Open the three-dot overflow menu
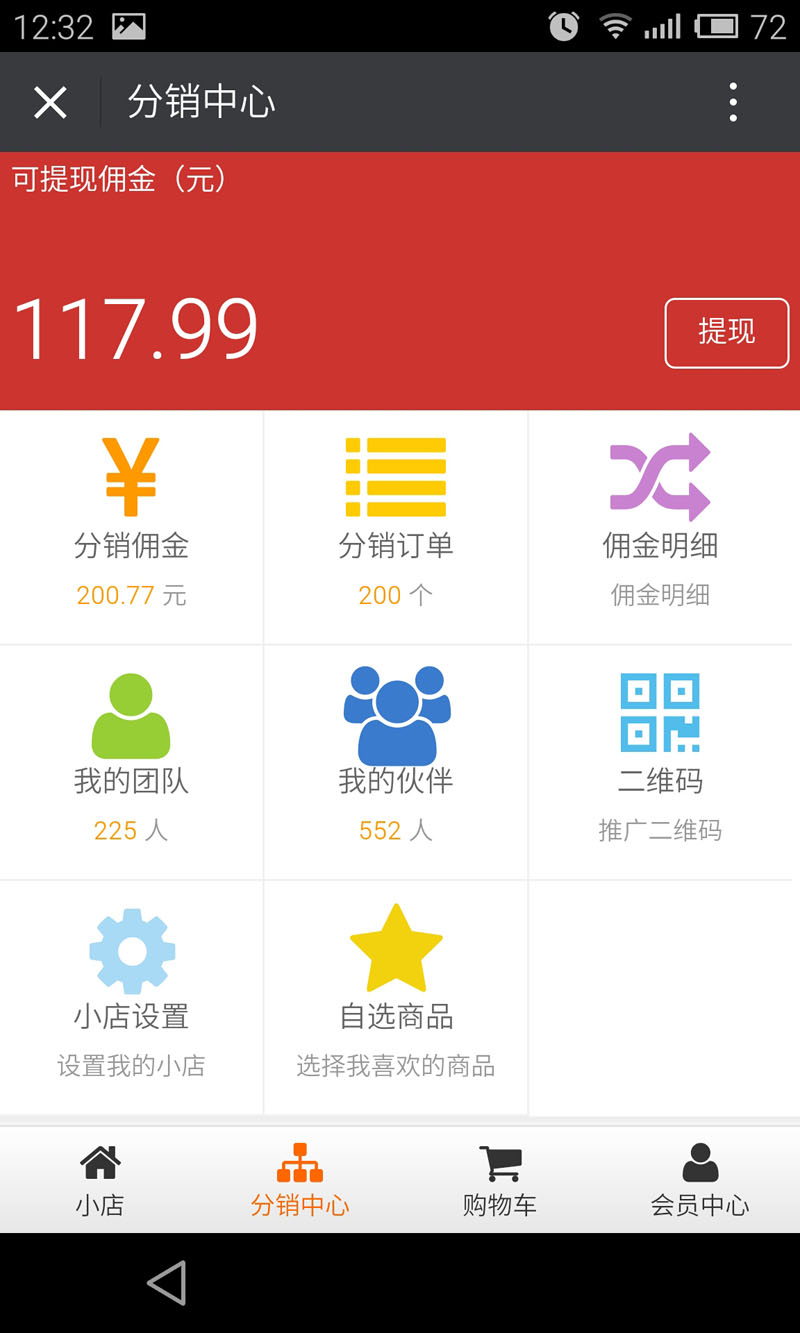The image size is (800, 1333). click(733, 102)
